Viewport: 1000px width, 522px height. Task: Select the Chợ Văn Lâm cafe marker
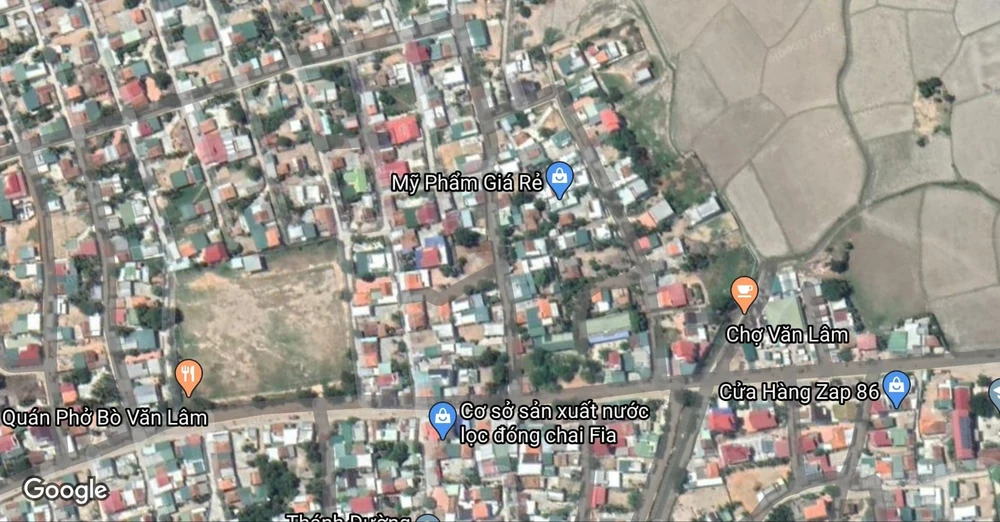click(743, 293)
